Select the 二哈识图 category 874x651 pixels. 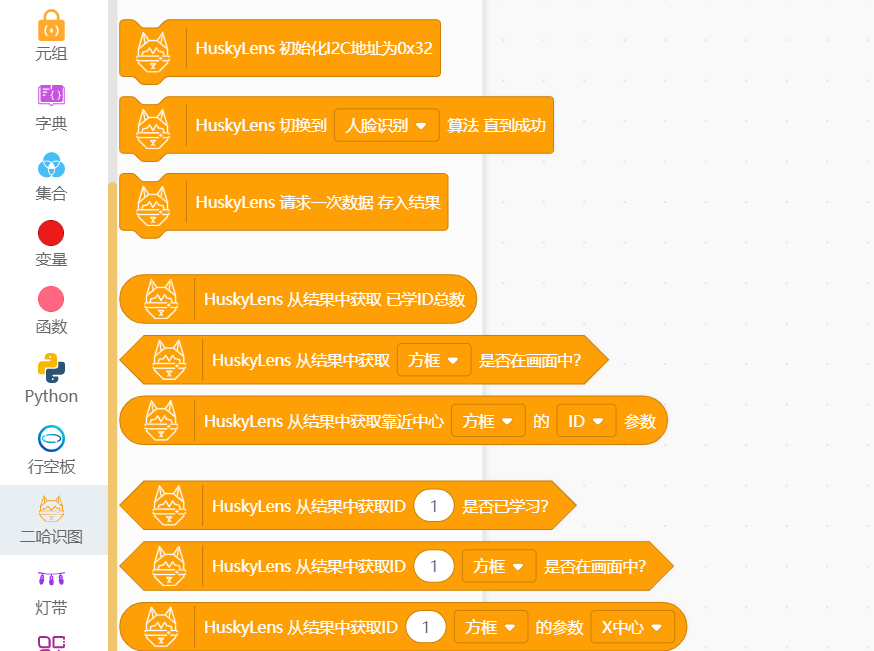pyautogui.click(x=51, y=520)
